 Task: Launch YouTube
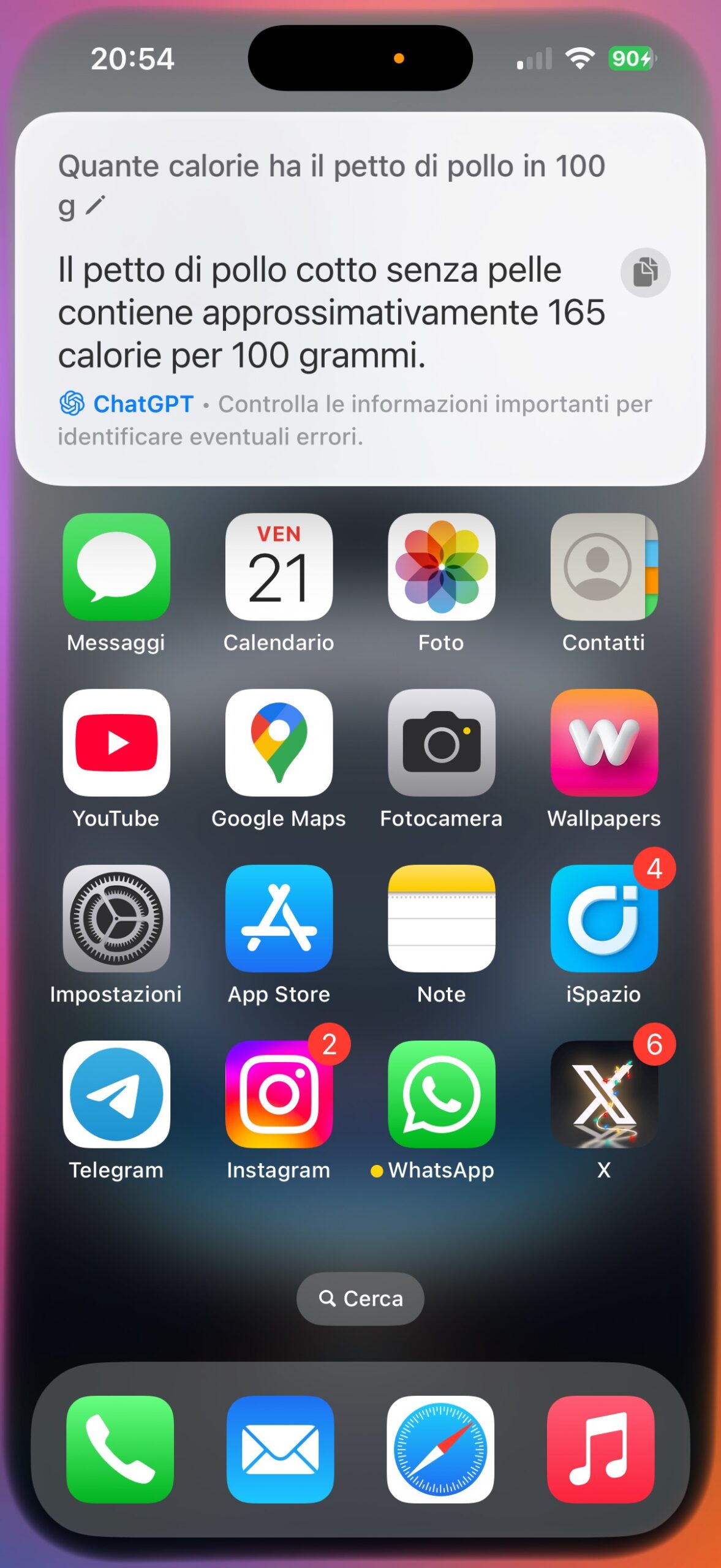pyautogui.click(x=116, y=742)
